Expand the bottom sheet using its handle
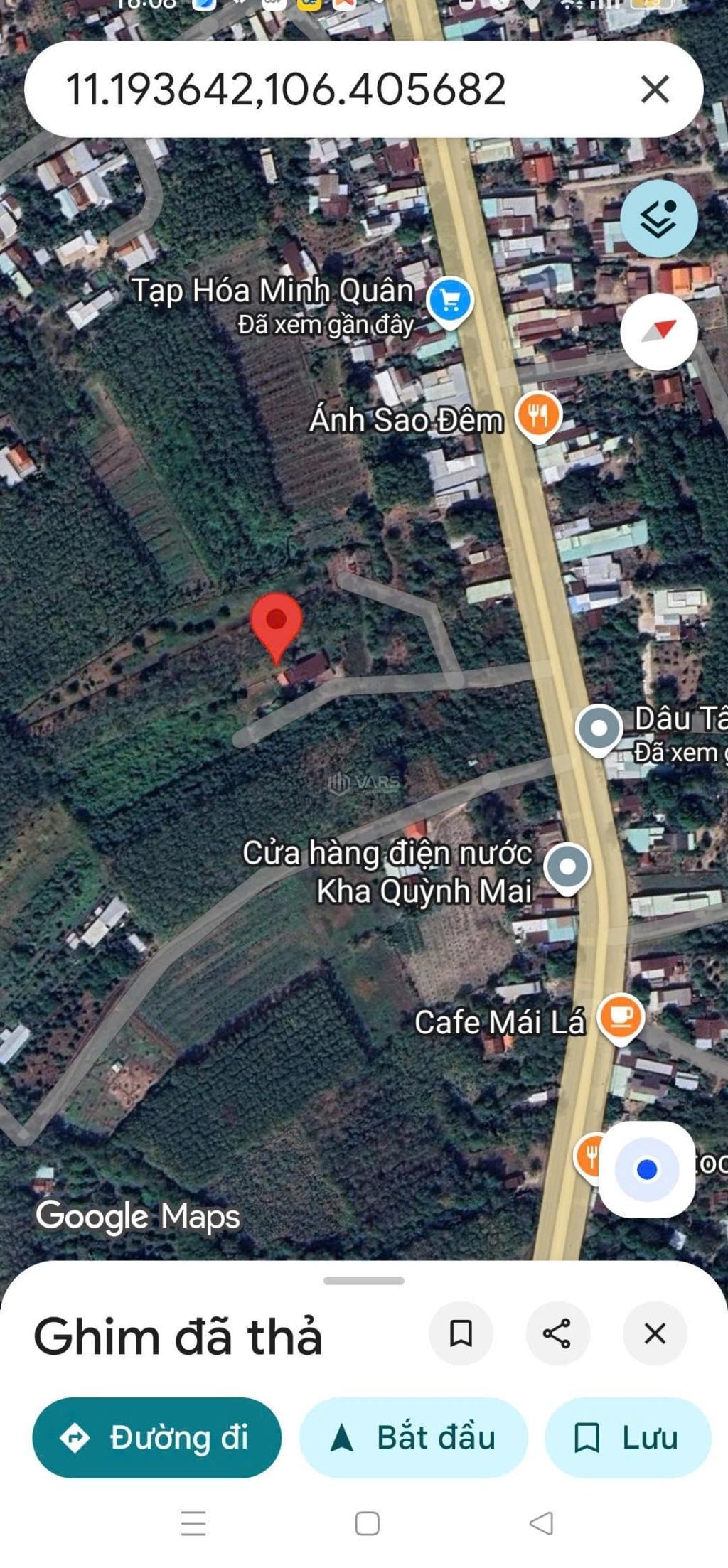 click(x=363, y=1280)
